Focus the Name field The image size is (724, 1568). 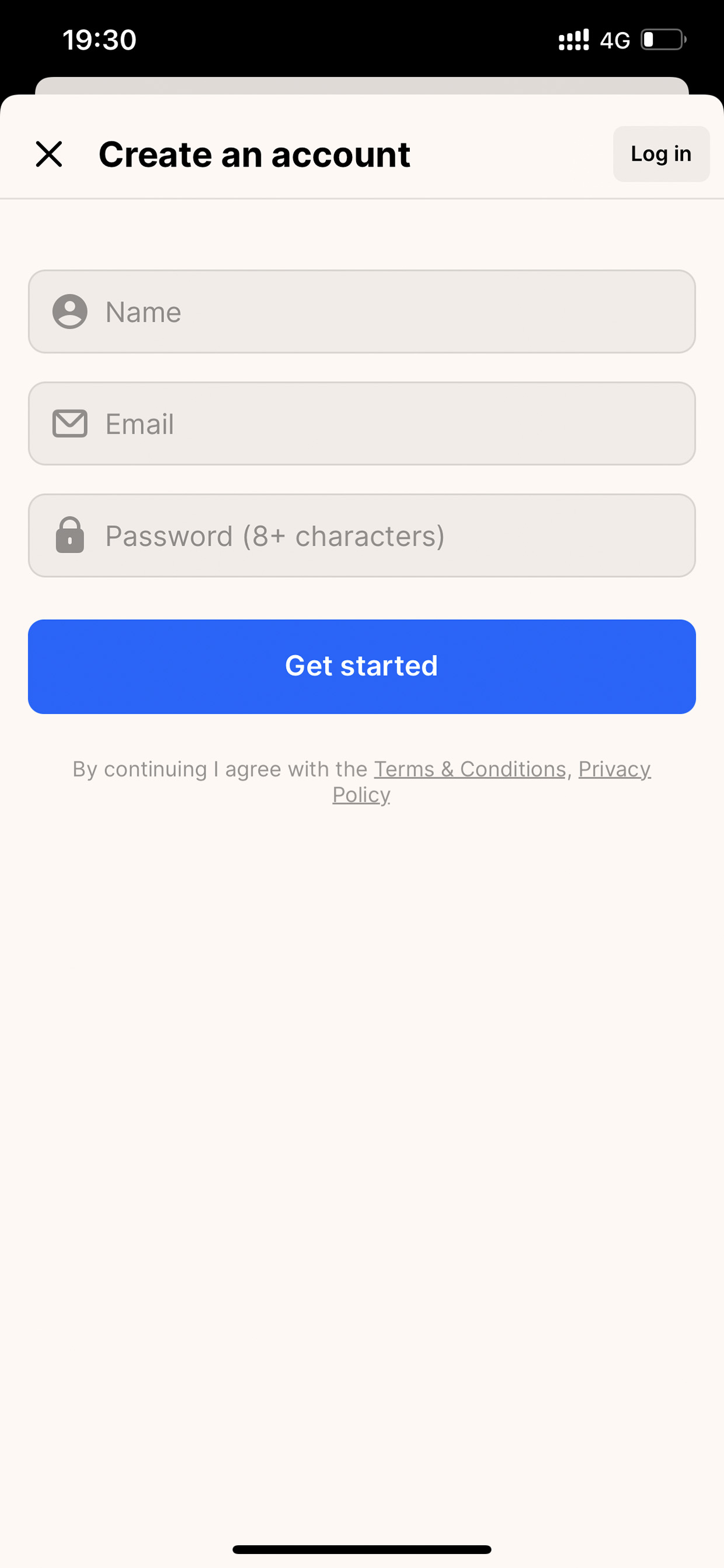pyautogui.click(x=361, y=311)
